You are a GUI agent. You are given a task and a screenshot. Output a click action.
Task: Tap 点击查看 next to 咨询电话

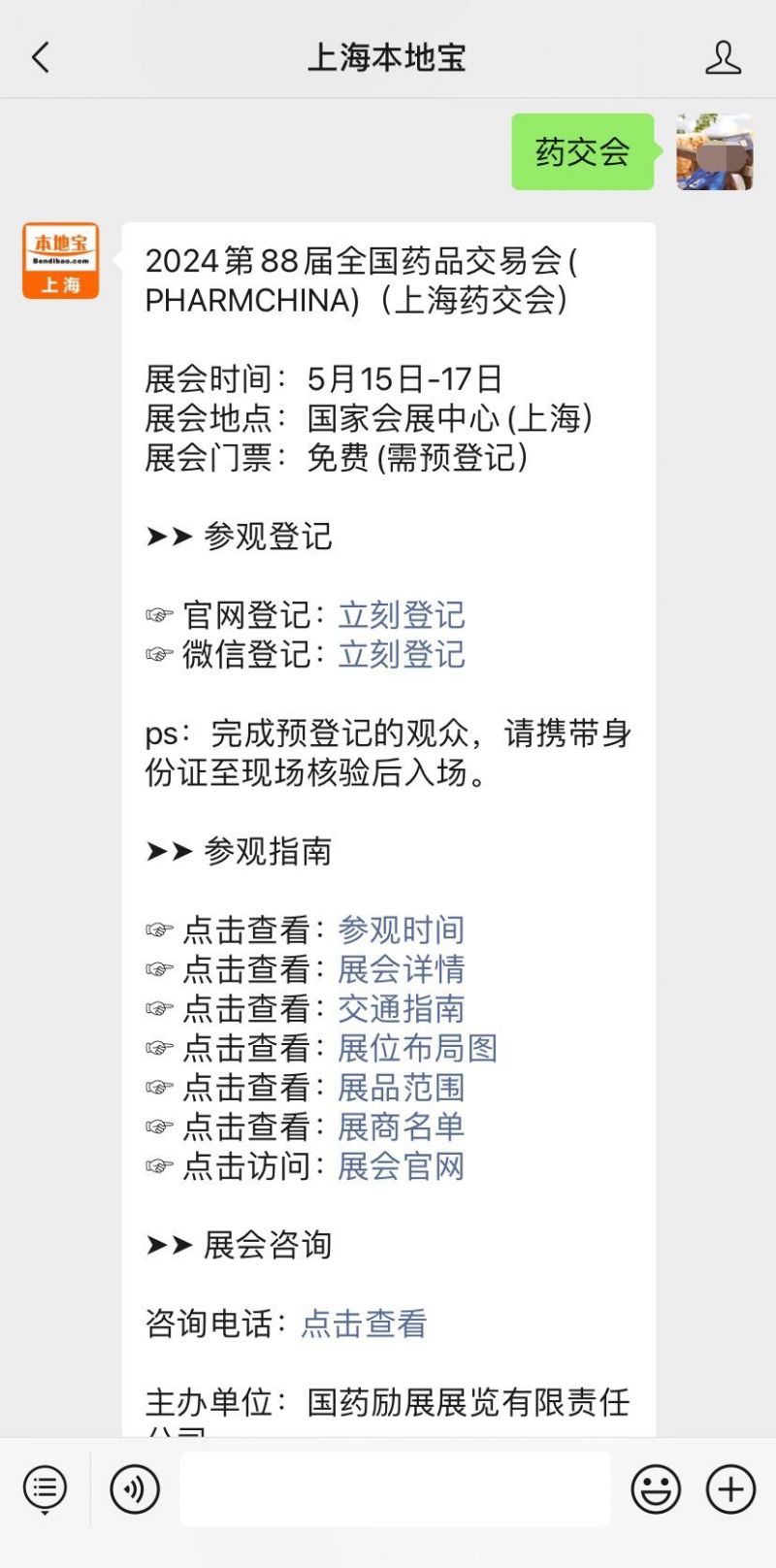tap(364, 1323)
